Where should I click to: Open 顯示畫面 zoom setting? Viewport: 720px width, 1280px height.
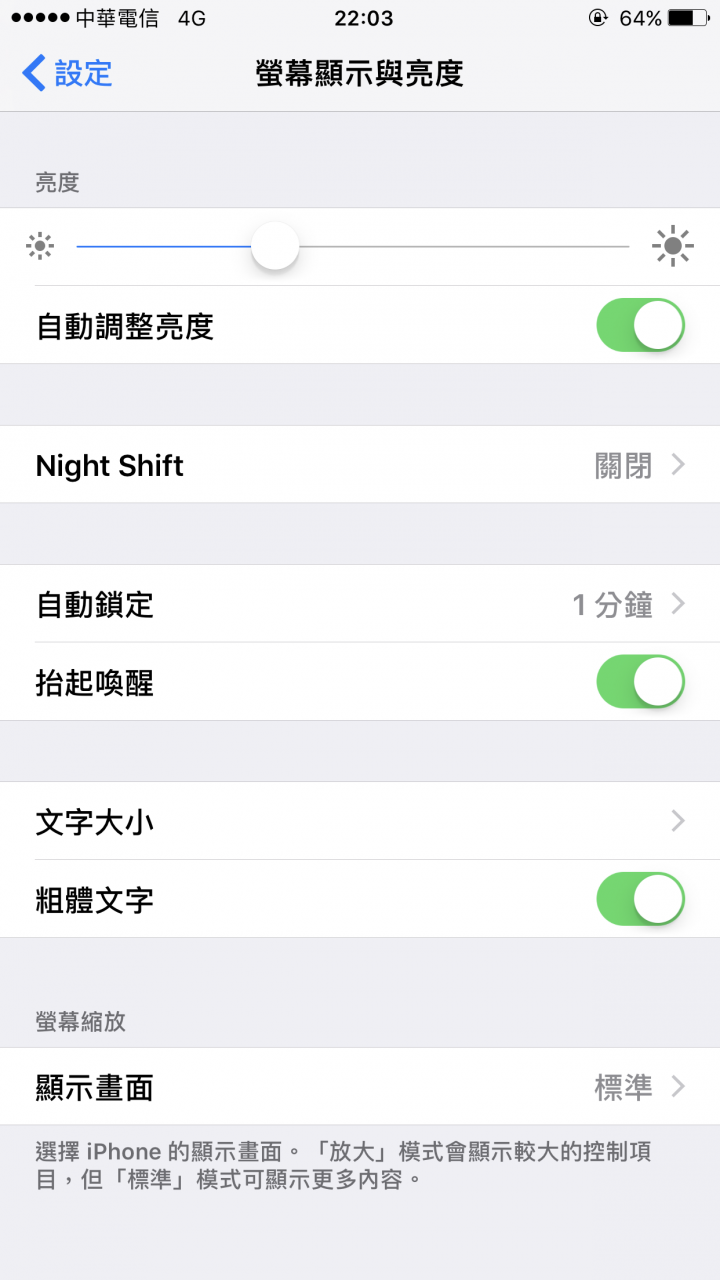360,1087
